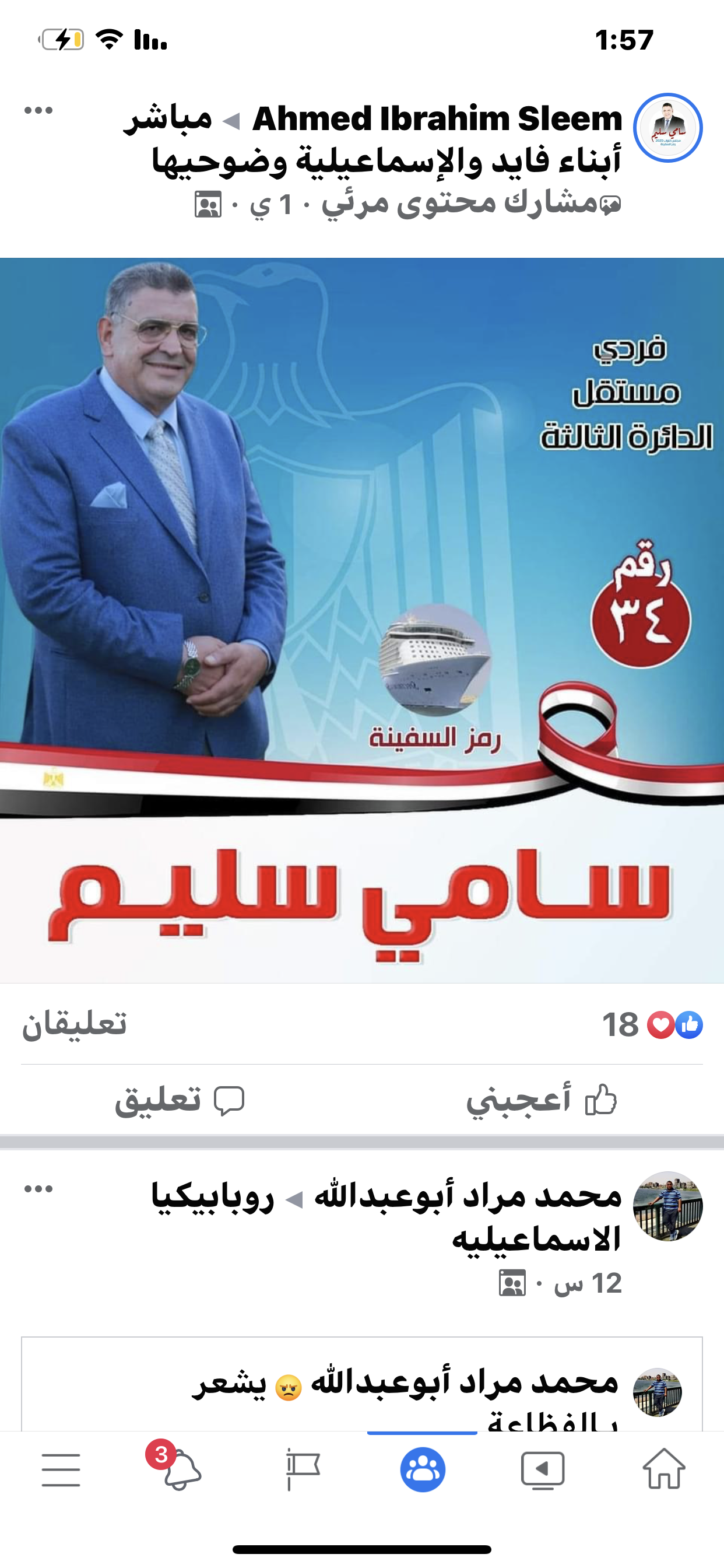Open the hamburger menu tab
724x1568 pixels.
[x=61, y=1469]
